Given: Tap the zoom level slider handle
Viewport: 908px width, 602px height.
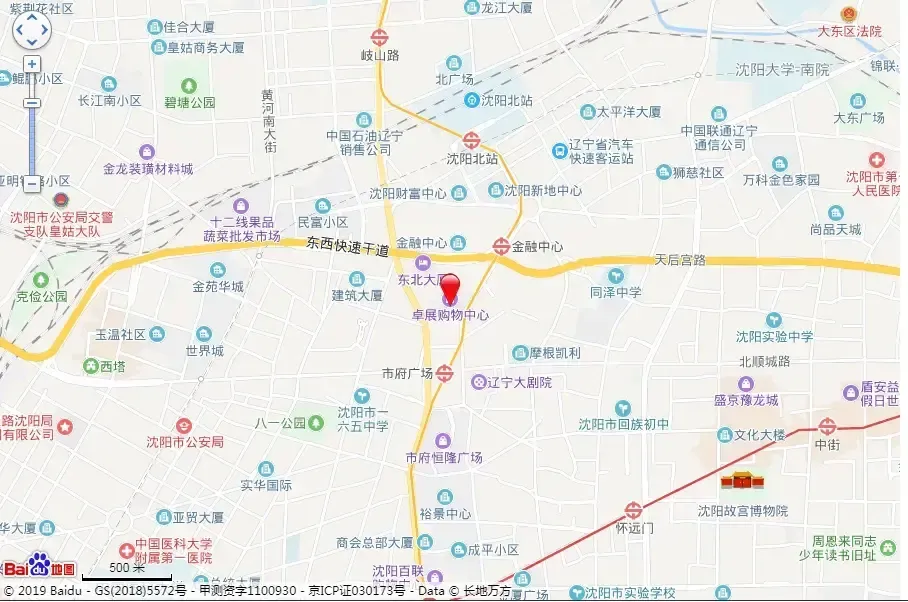Looking at the screenshot, I should 32,103.
